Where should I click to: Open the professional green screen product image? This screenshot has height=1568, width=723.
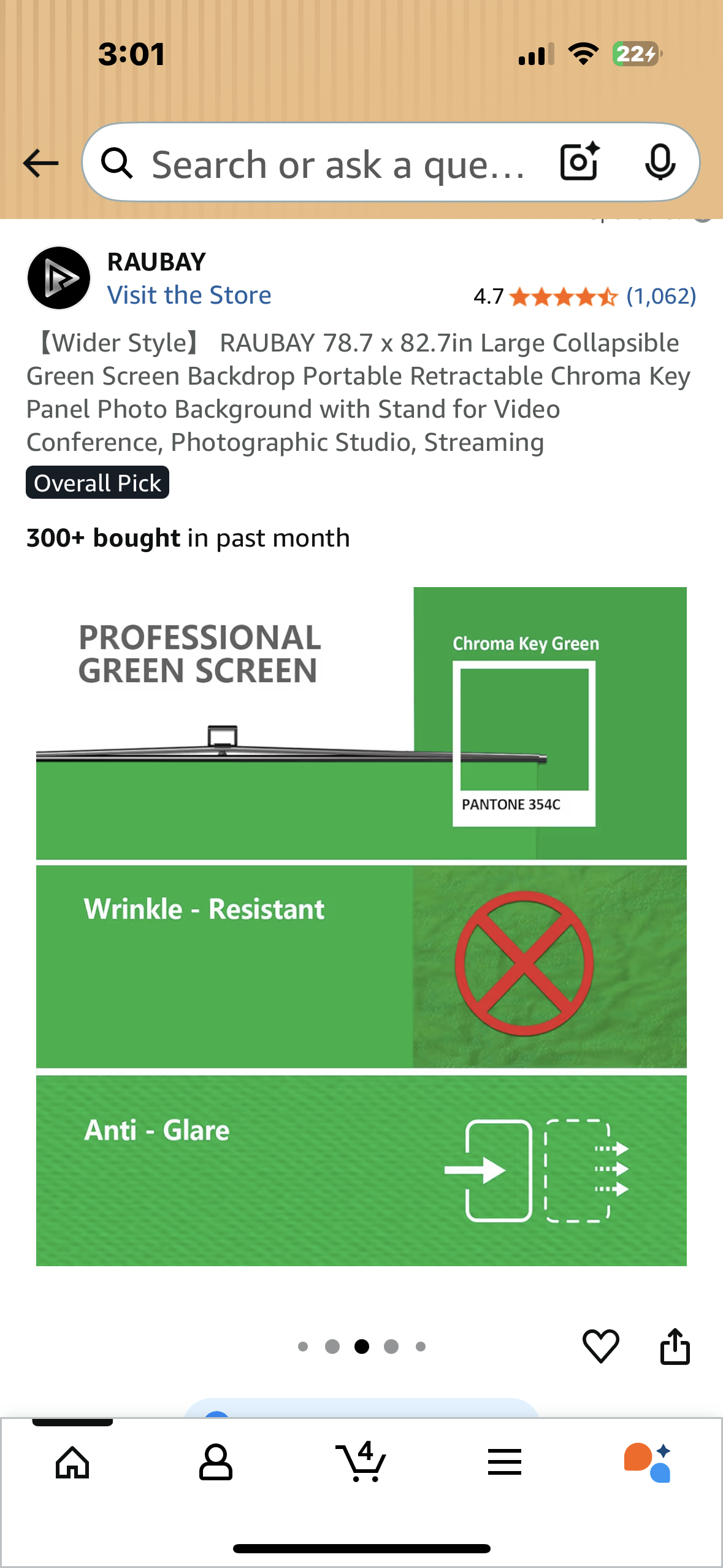(x=361, y=926)
